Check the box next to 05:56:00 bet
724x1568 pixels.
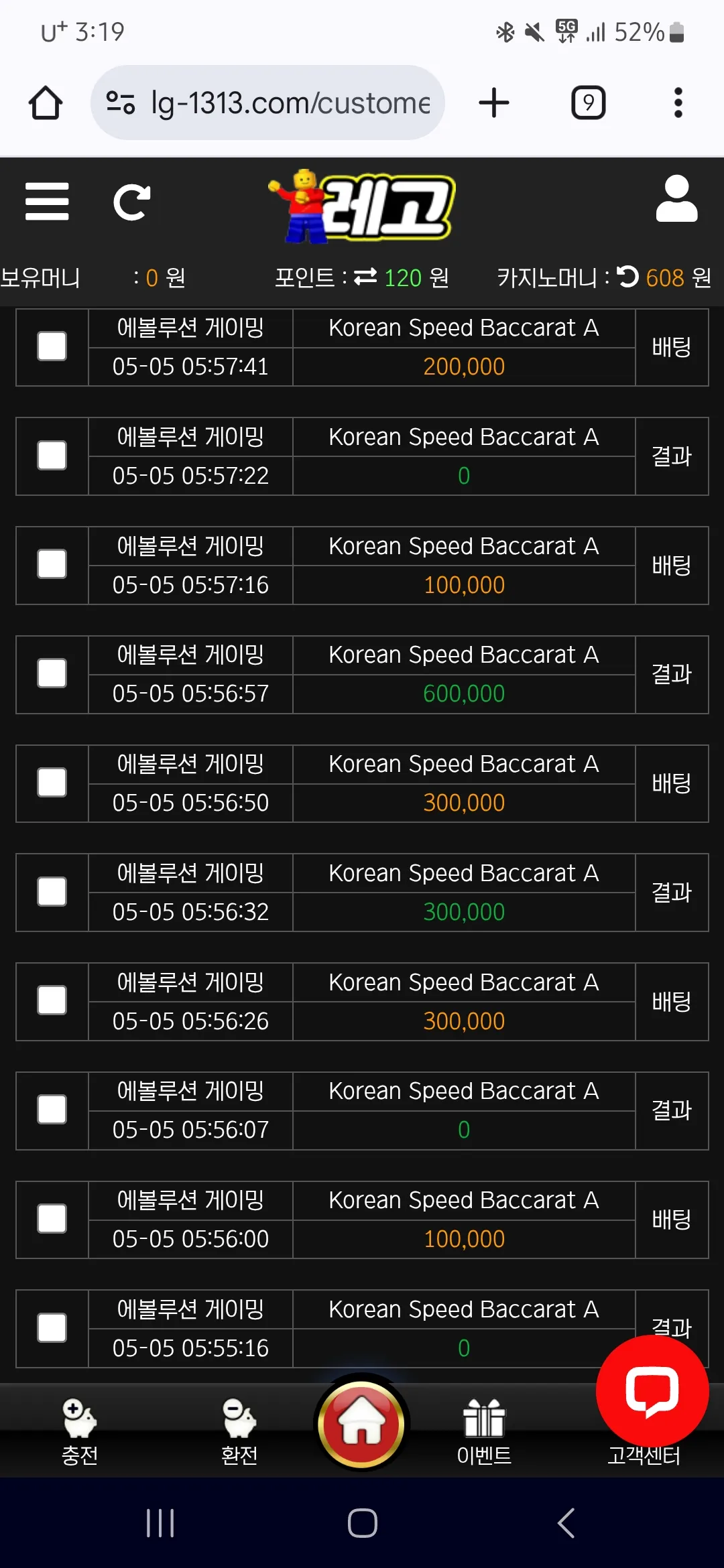pyautogui.click(x=52, y=1219)
